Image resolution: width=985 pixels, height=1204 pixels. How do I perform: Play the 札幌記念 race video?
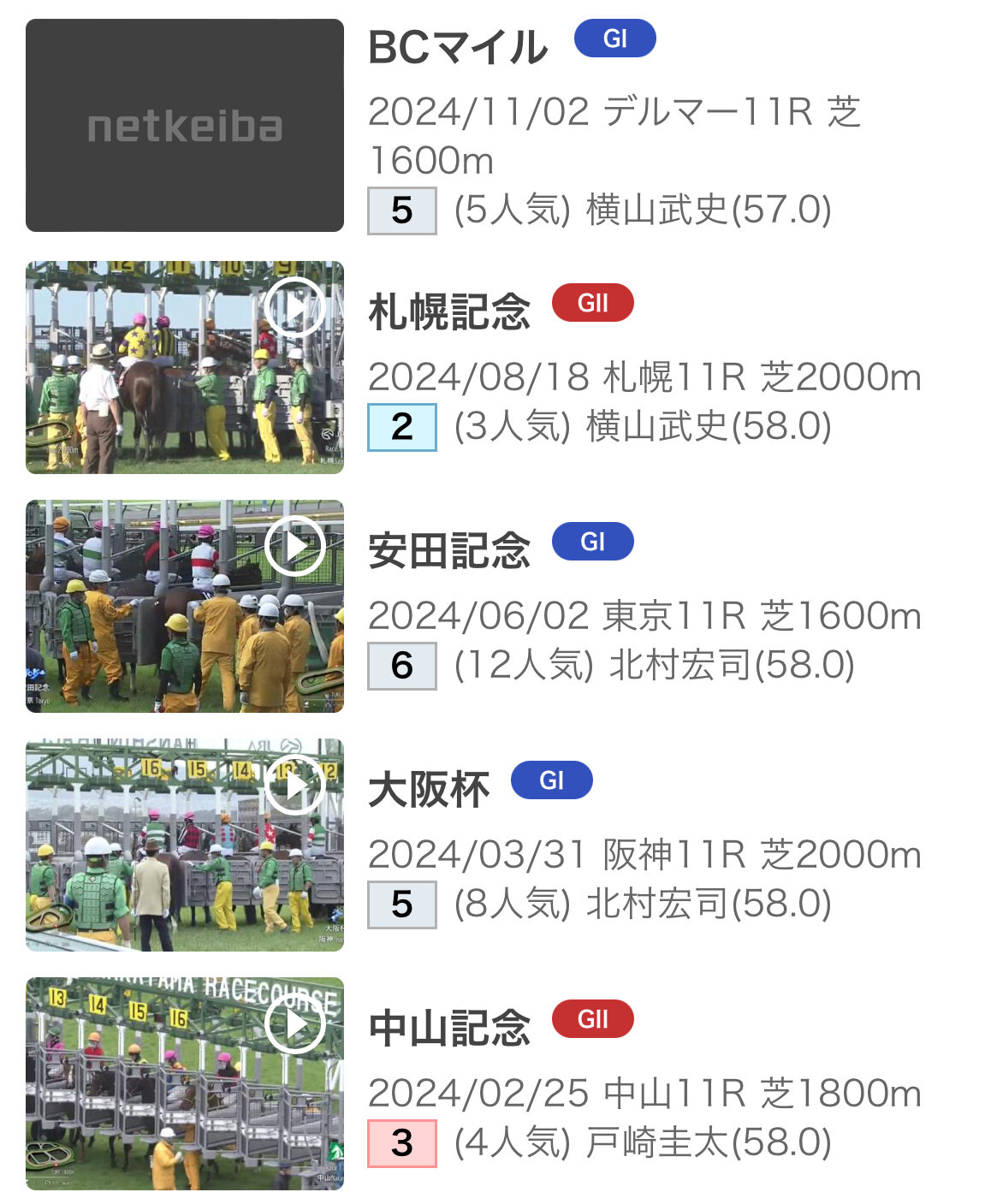click(x=294, y=307)
